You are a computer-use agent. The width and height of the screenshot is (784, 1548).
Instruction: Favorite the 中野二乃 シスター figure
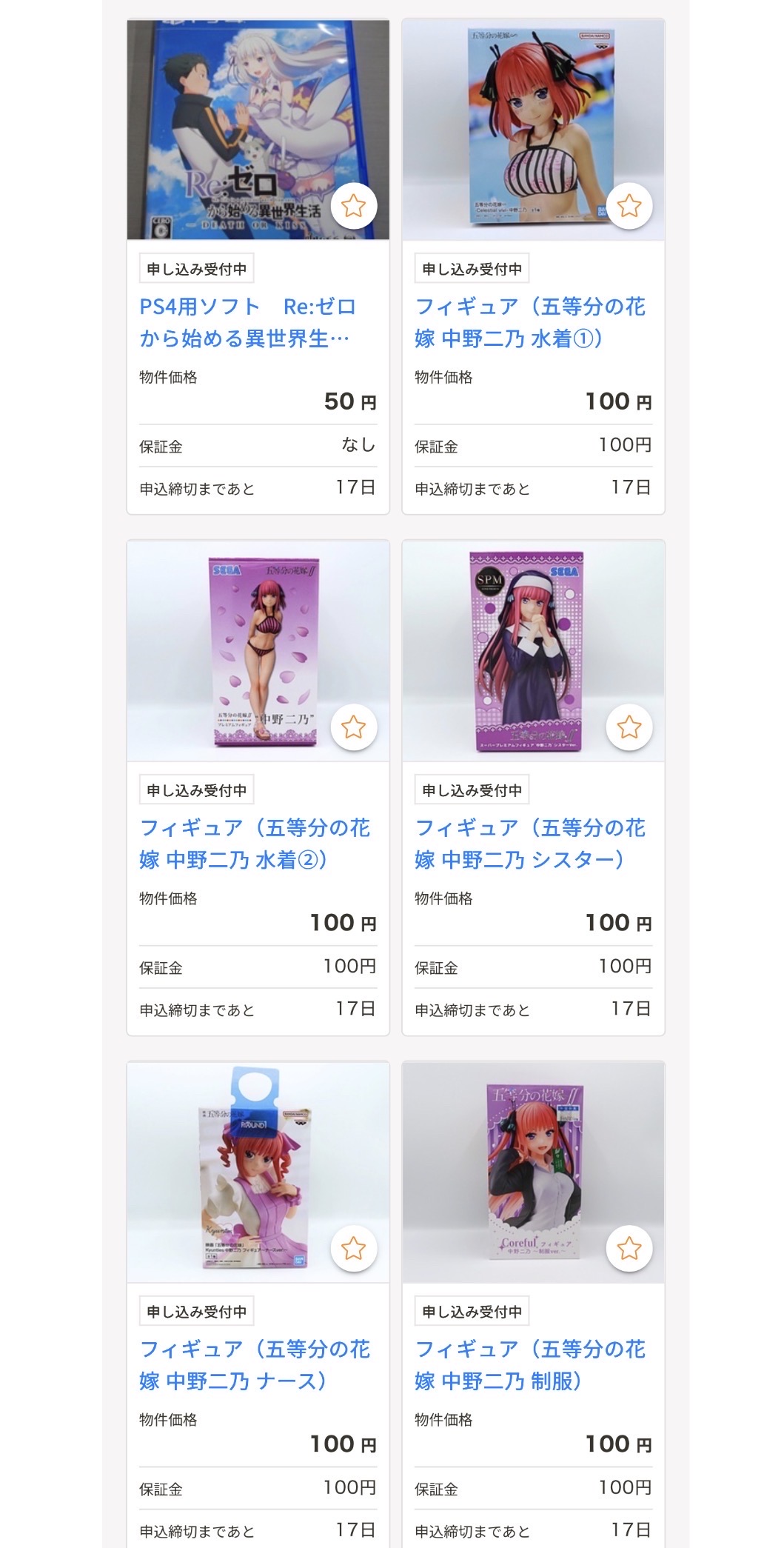[629, 727]
